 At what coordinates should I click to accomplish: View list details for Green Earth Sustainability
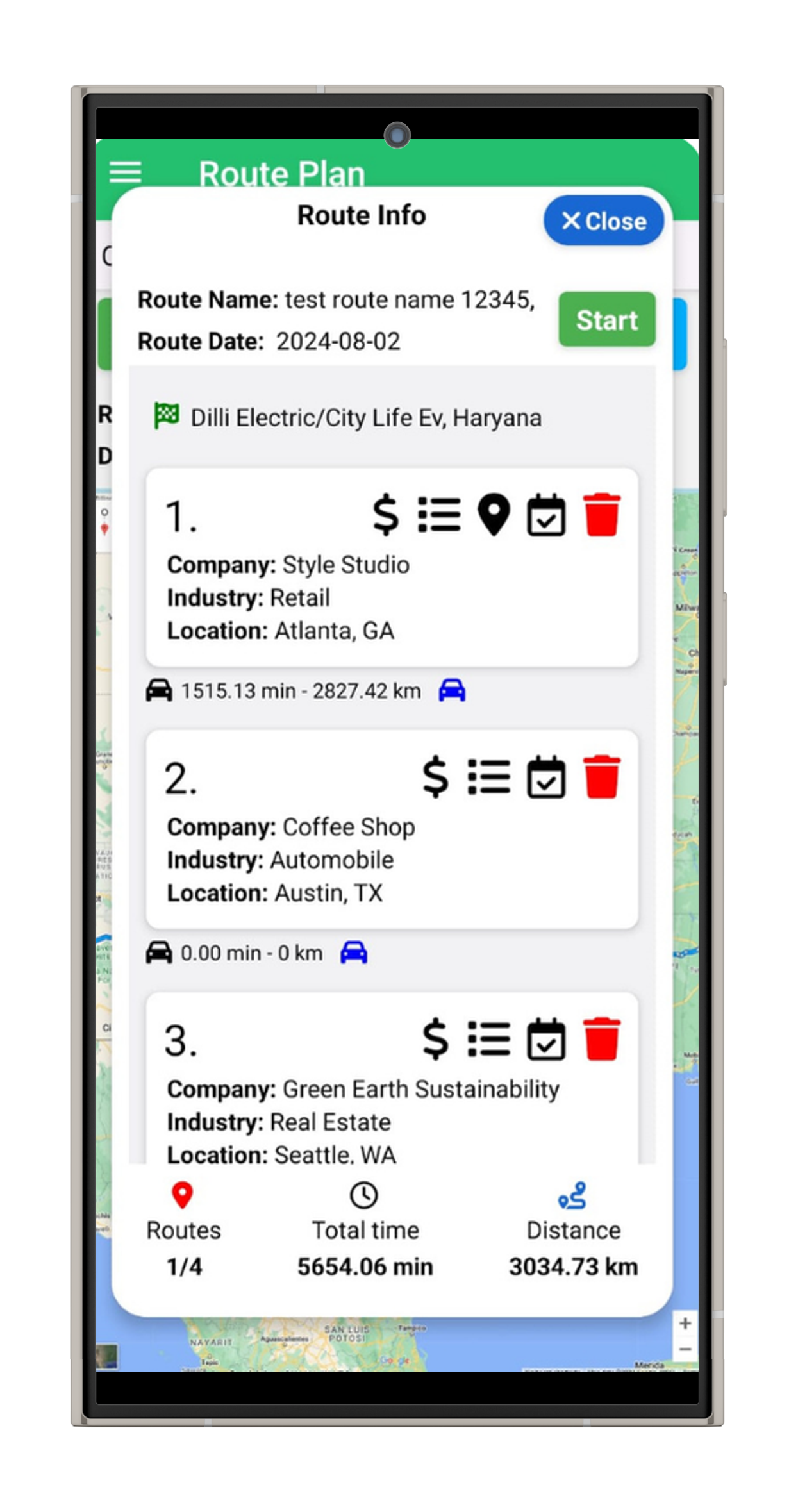click(x=489, y=1039)
